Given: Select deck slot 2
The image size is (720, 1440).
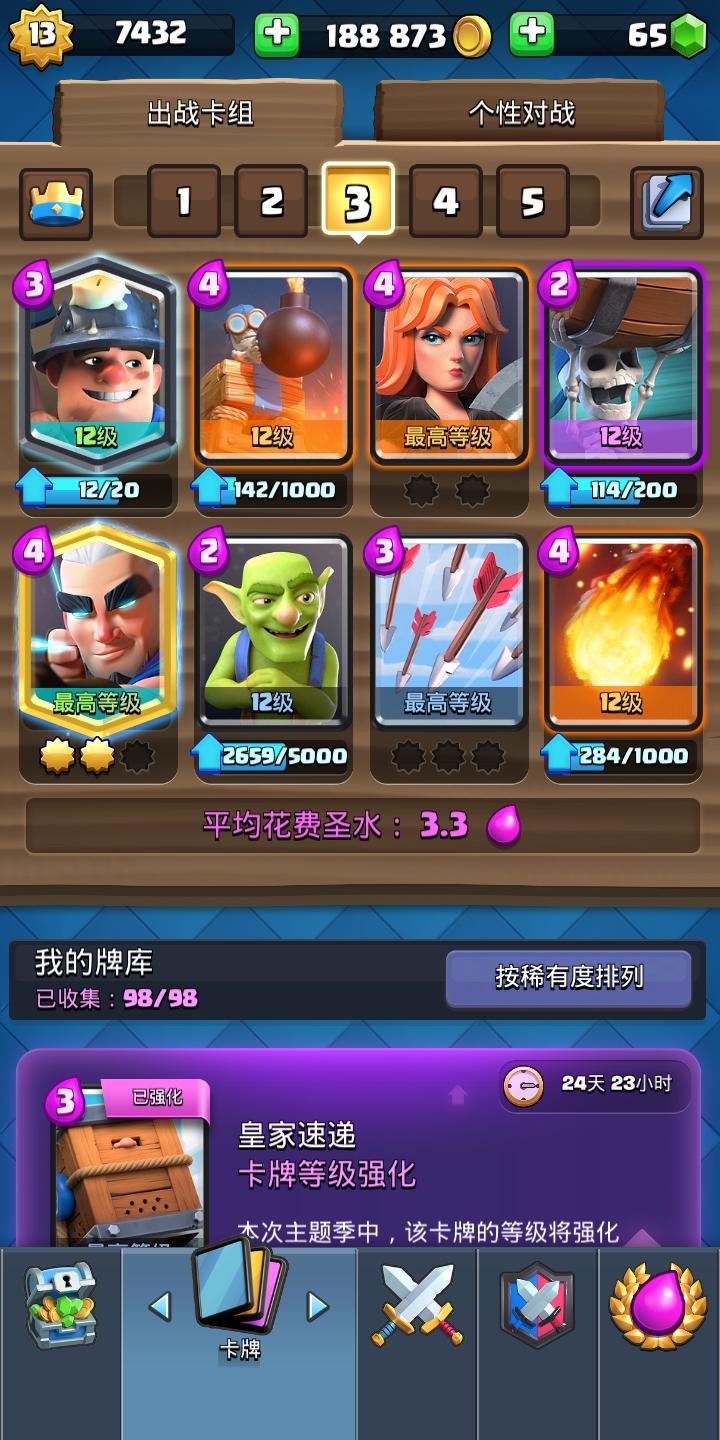Looking at the screenshot, I should 271,201.
